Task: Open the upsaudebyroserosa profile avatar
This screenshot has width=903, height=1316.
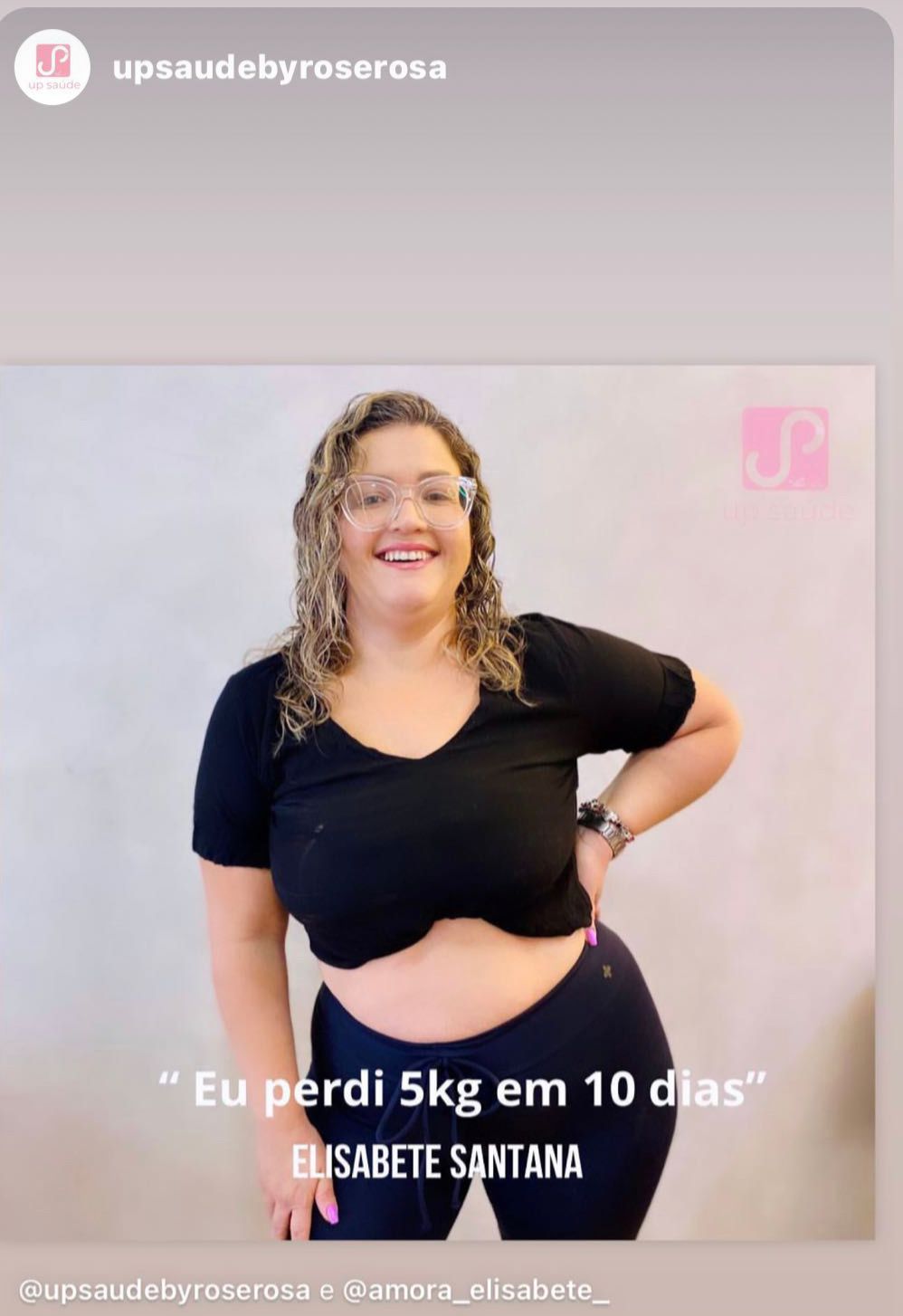Action: pyautogui.click(x=52, y=67)
